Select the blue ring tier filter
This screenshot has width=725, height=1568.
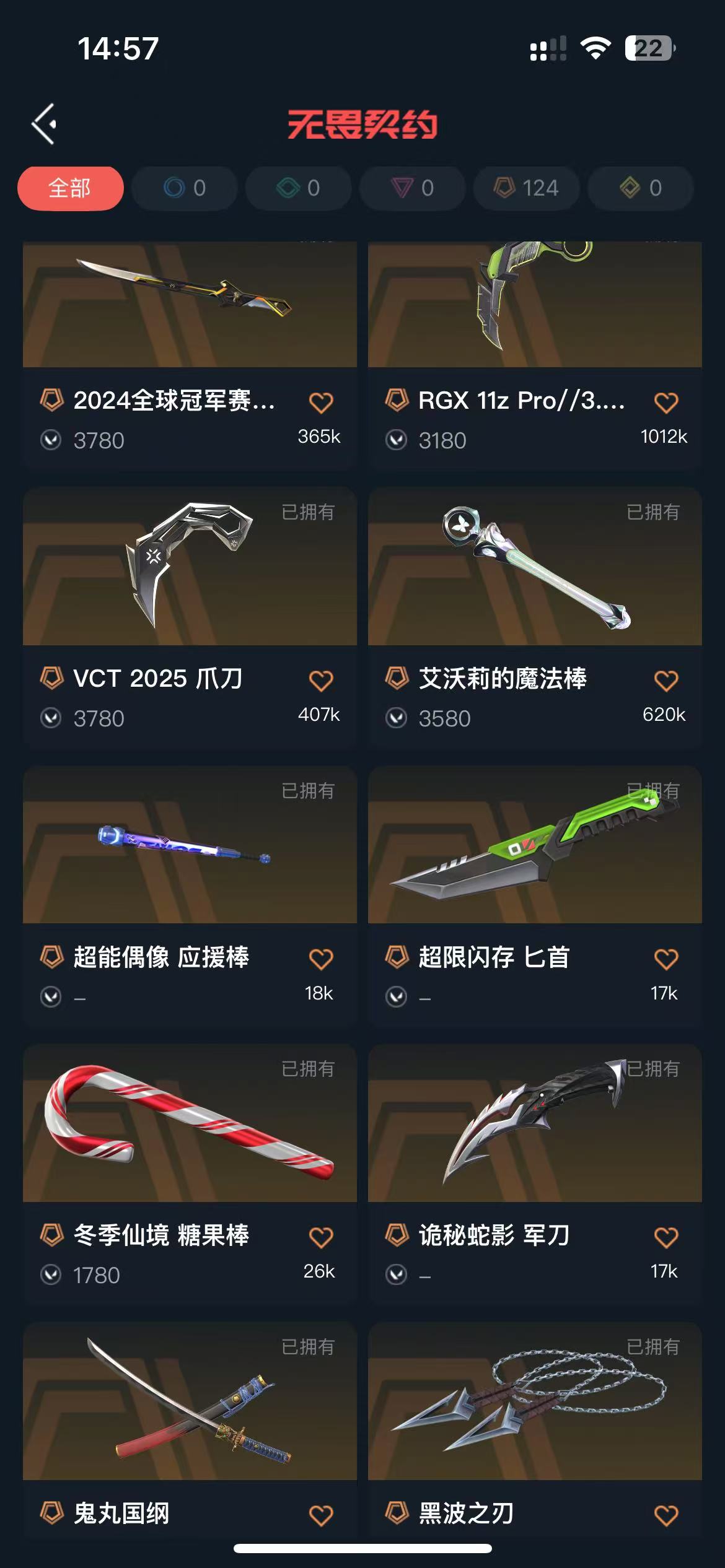(184, 188)
